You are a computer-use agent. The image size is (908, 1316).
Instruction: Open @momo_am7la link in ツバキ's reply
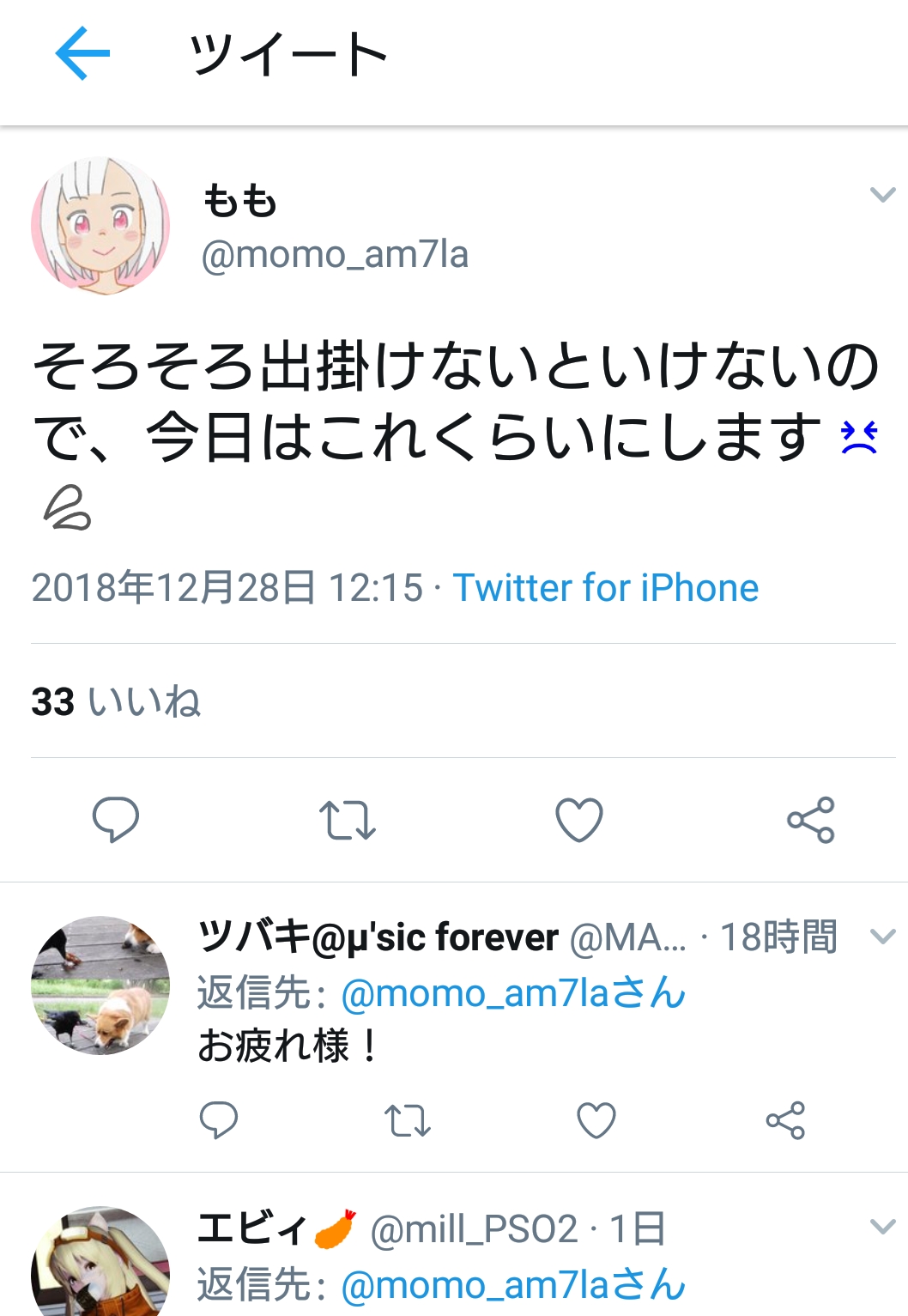[513, 993]
